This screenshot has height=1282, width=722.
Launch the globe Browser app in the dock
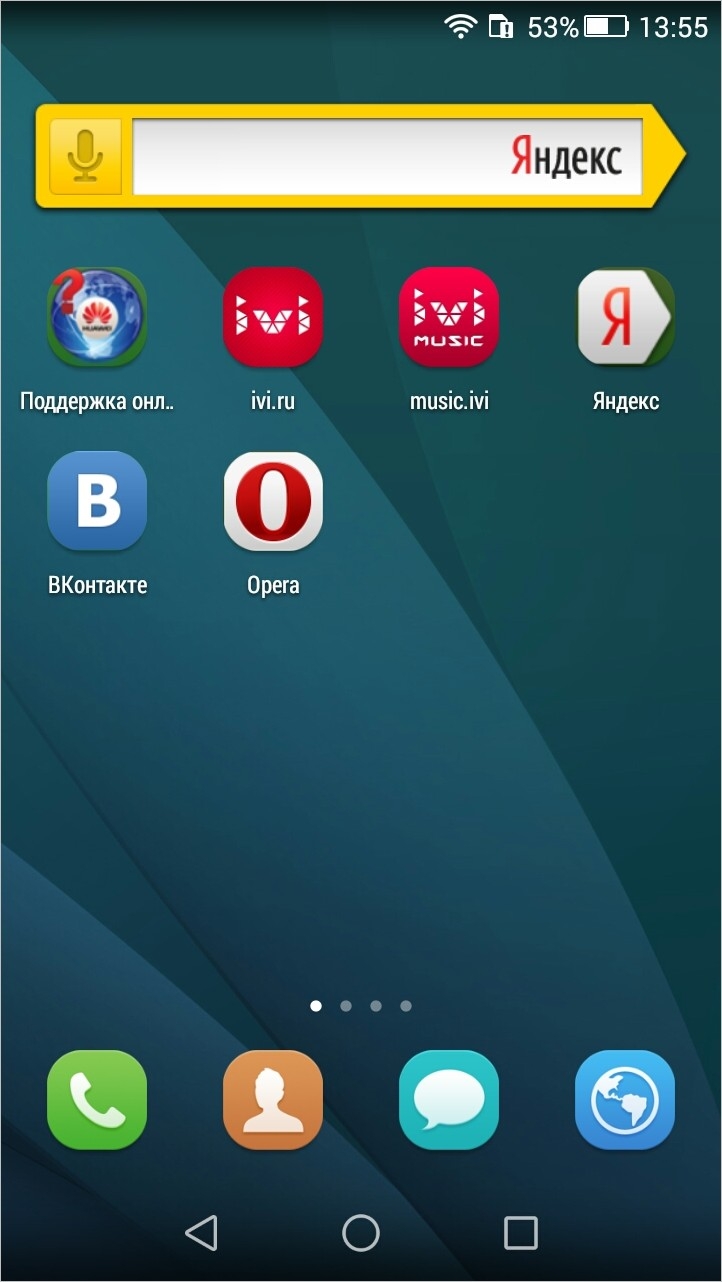pyautogui.click(x=625, y=1100)
